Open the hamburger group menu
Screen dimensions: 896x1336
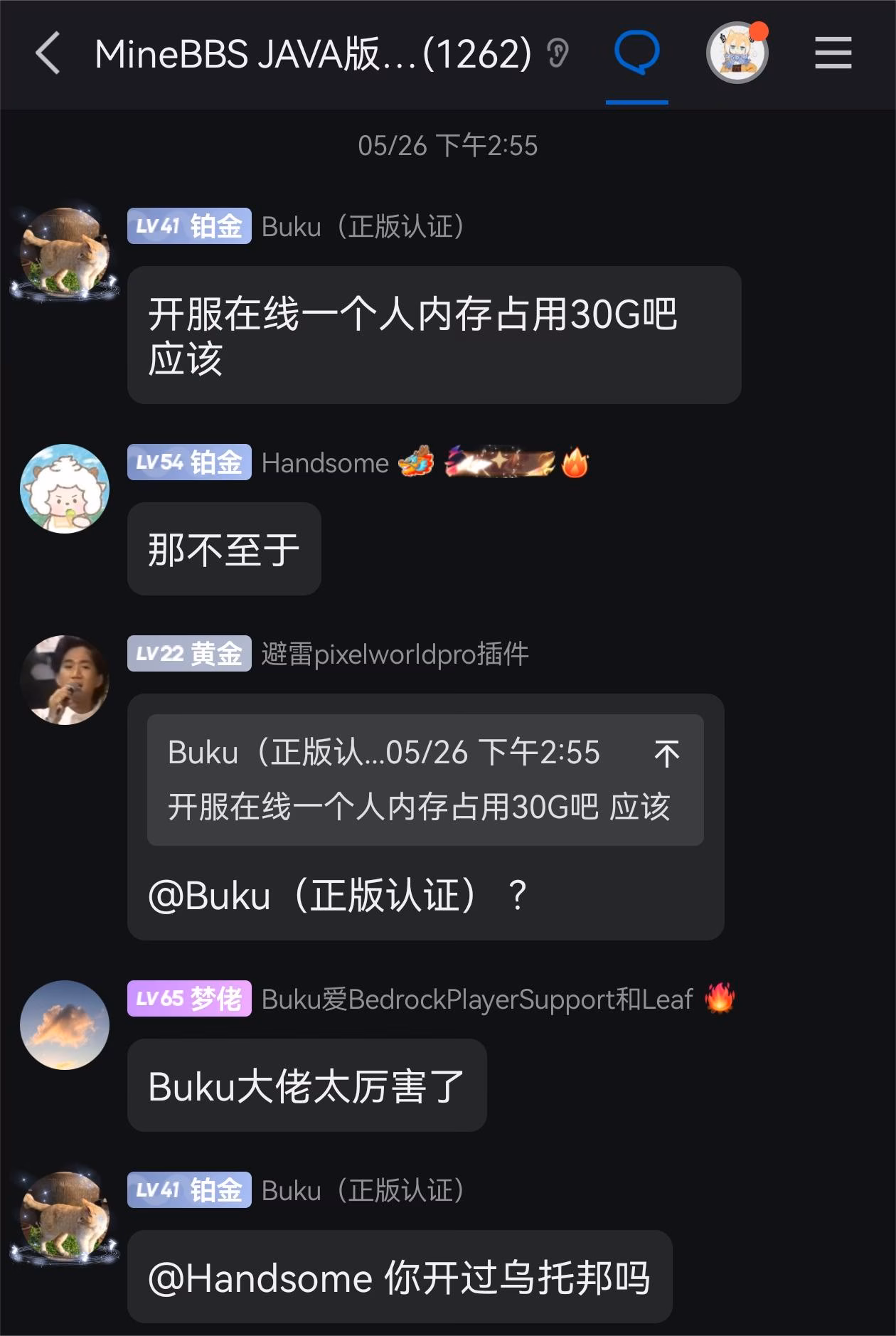(833, 53)
